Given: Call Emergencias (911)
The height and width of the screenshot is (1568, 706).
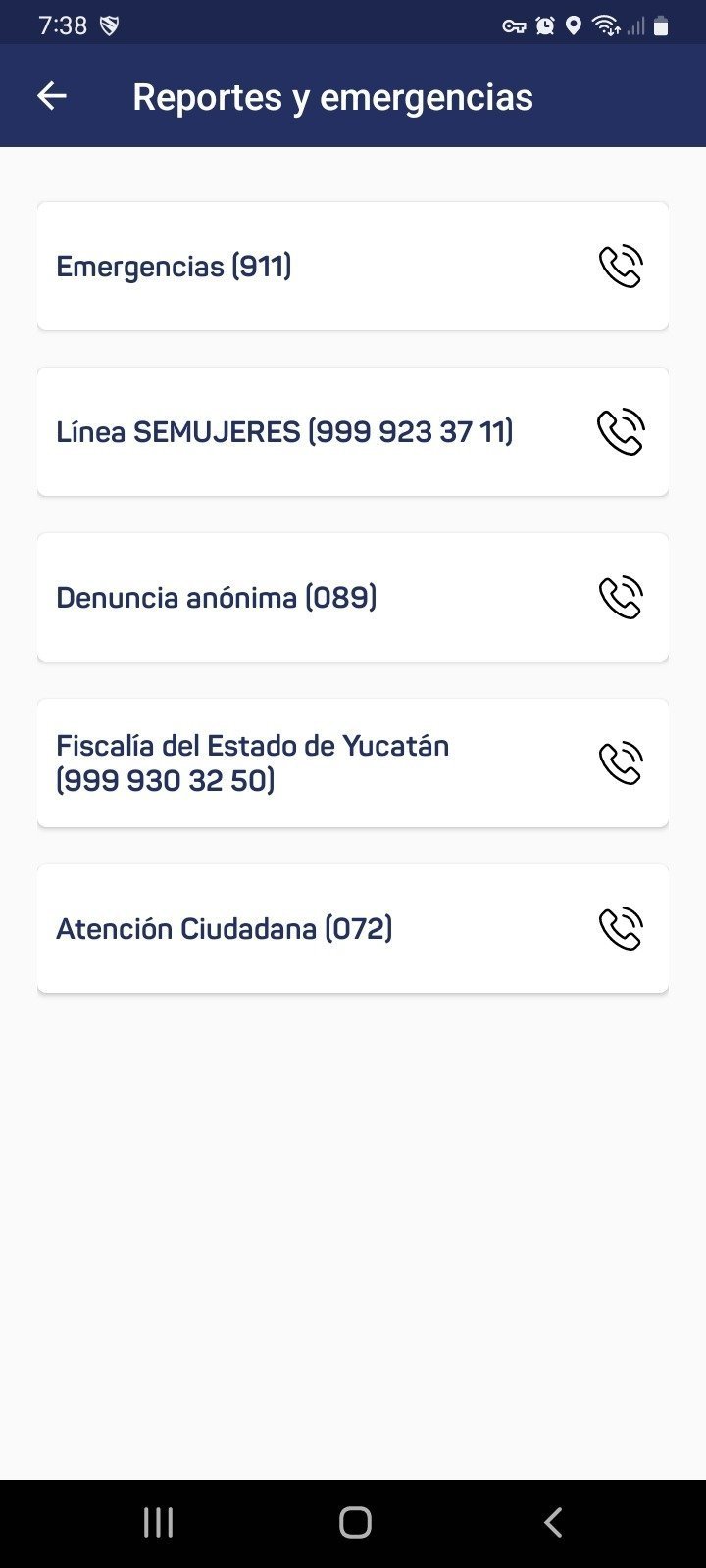Looking at the screenshot, I should (x=621, y=267).
